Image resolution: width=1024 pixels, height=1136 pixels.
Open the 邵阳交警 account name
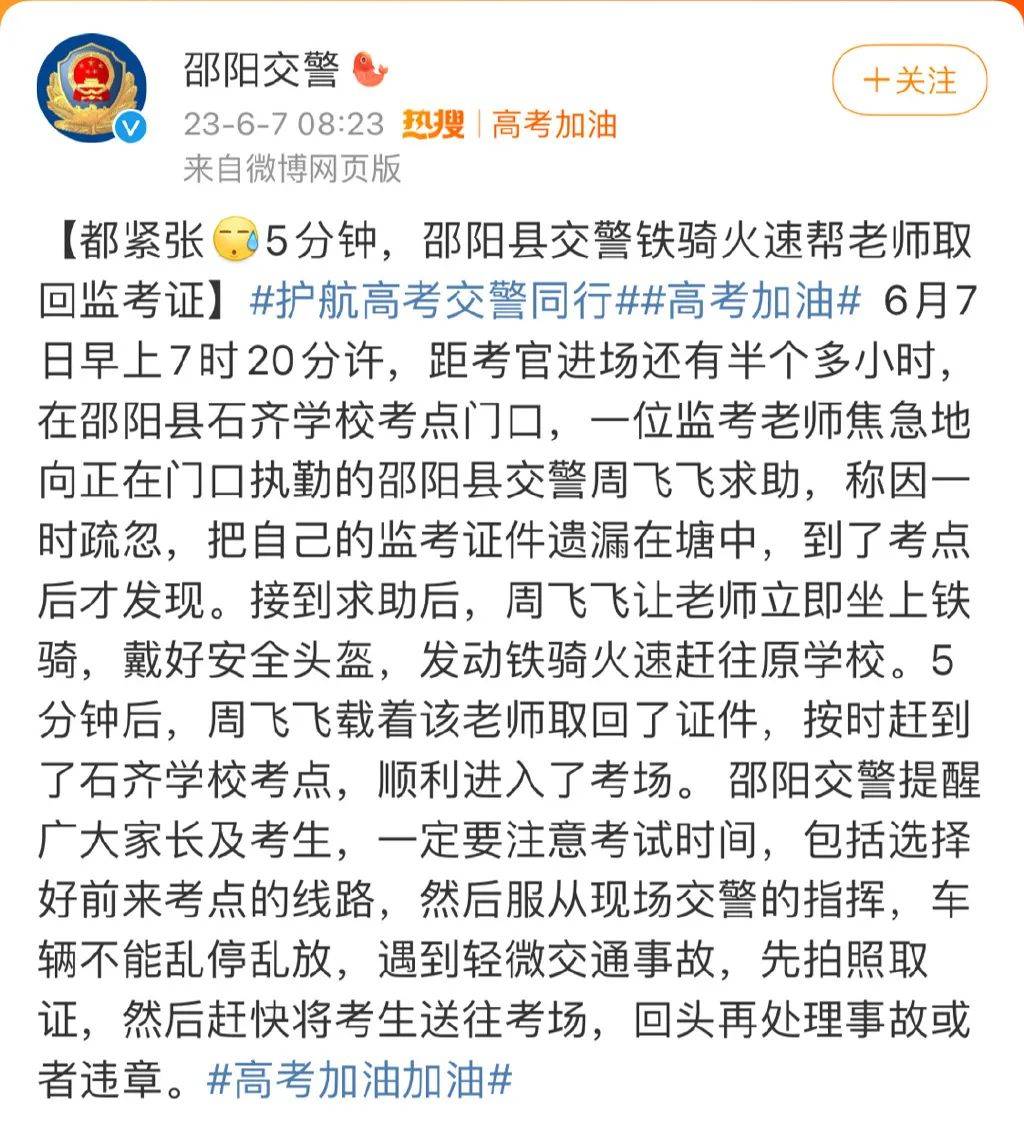[262, 69]
